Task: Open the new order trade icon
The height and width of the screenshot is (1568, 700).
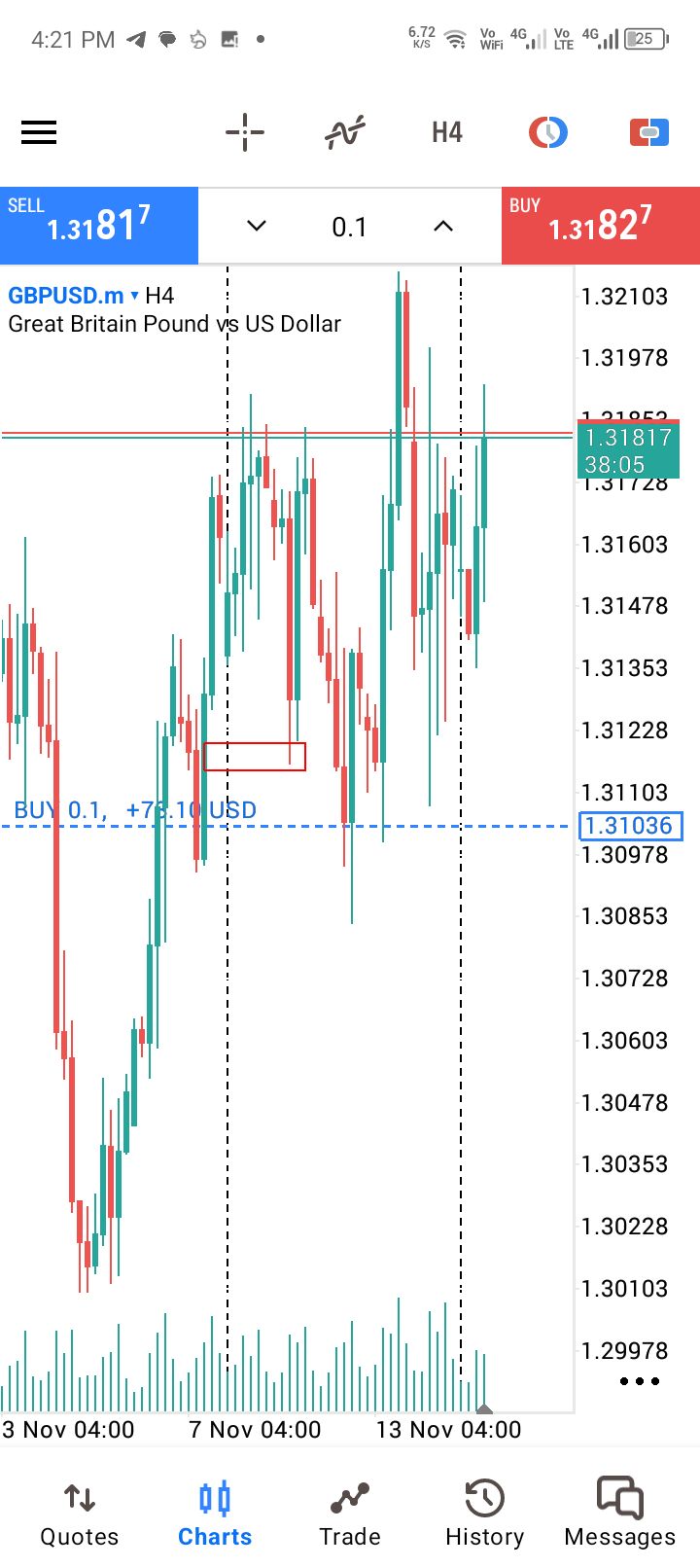Action: point(648,132)
